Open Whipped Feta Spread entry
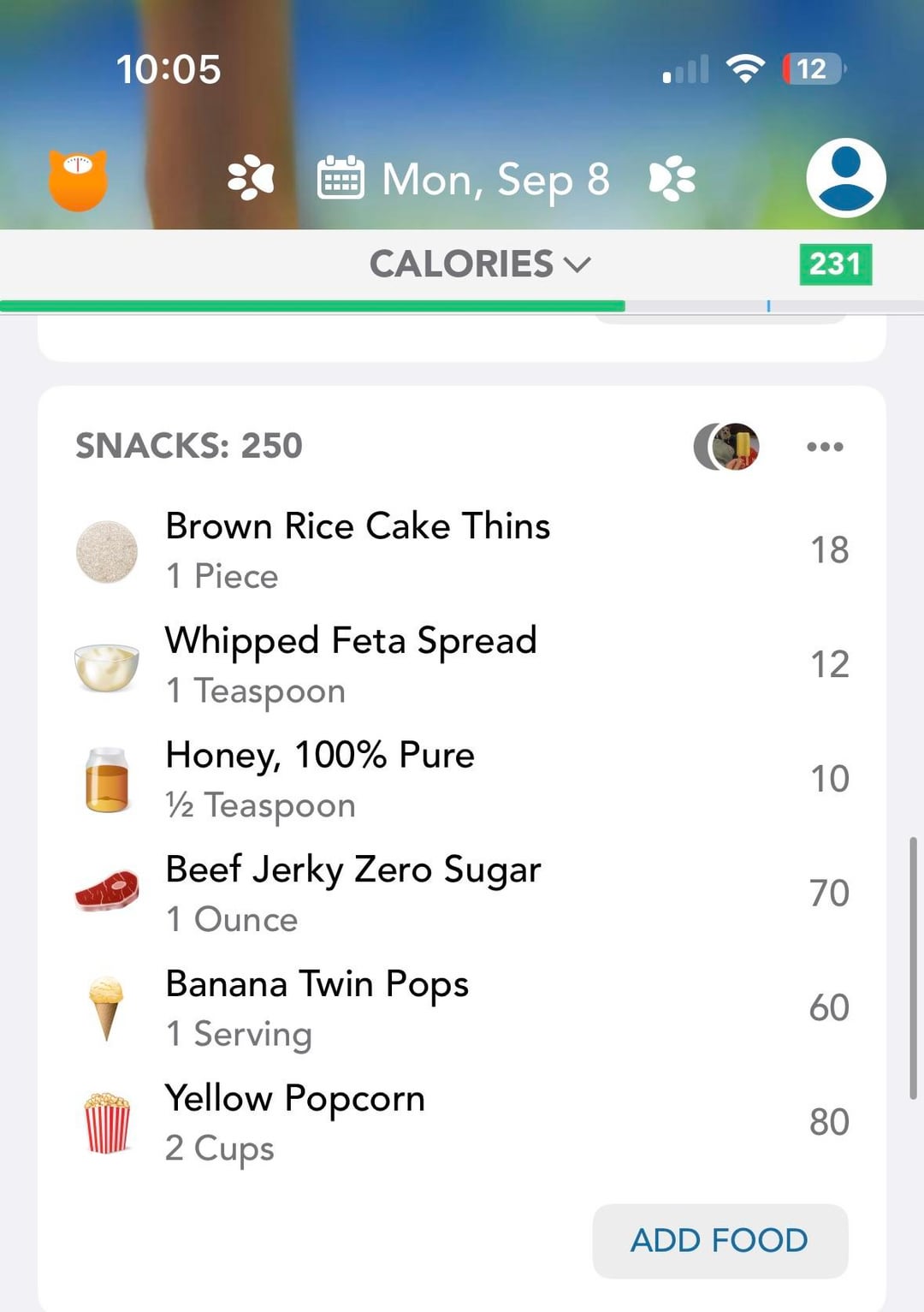Viewport: 924px width, 1312px height. (462, 665)
